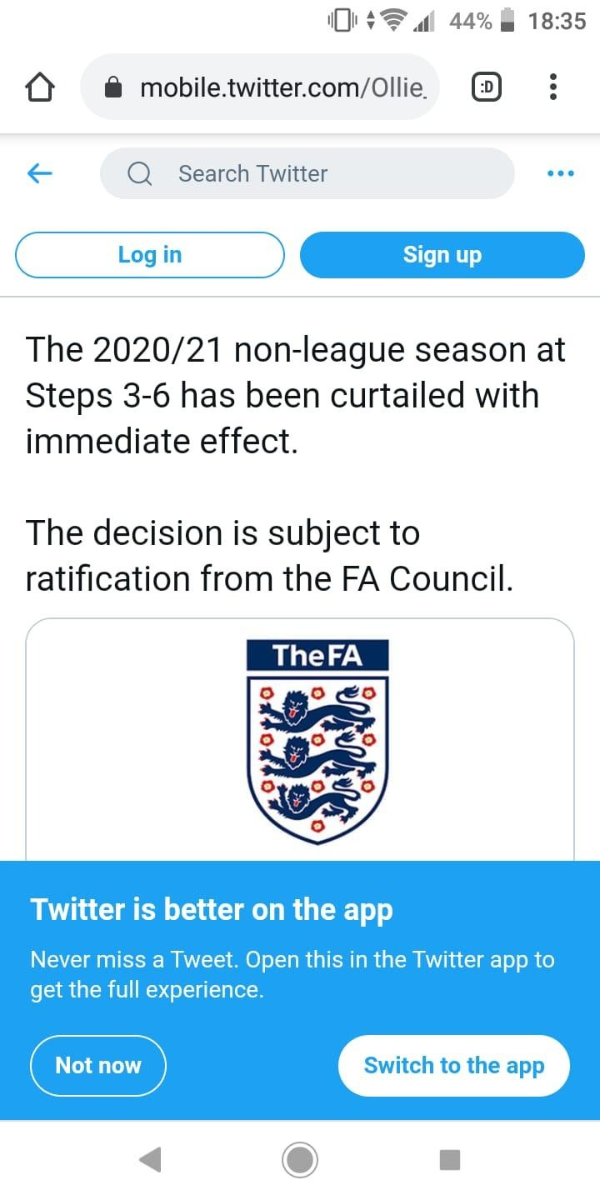Tap the Sign up button
The height and width of the screenshot is (1200, 600).
[x=442, y=255]
